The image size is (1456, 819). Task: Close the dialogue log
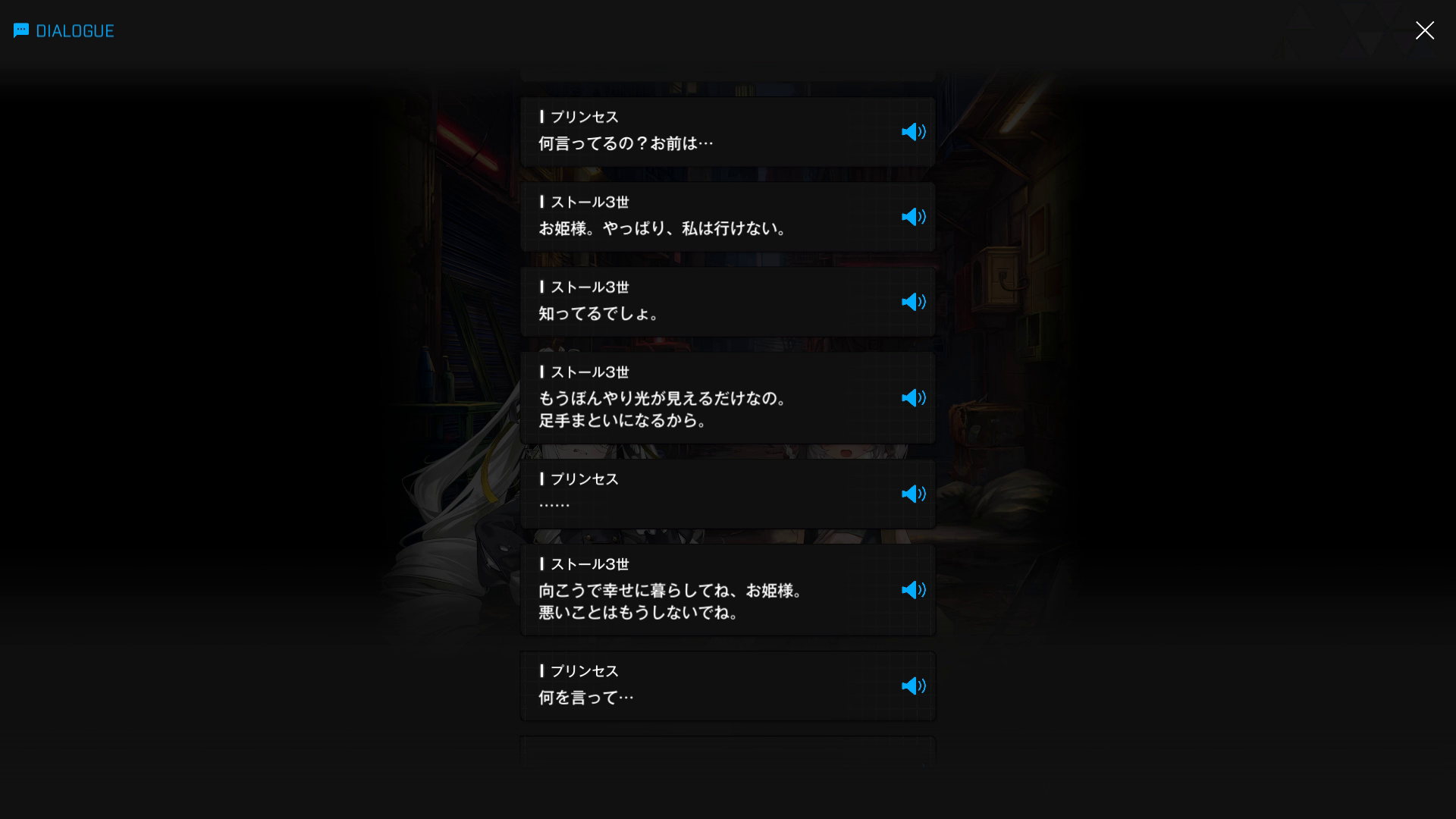coord(1424,30)
